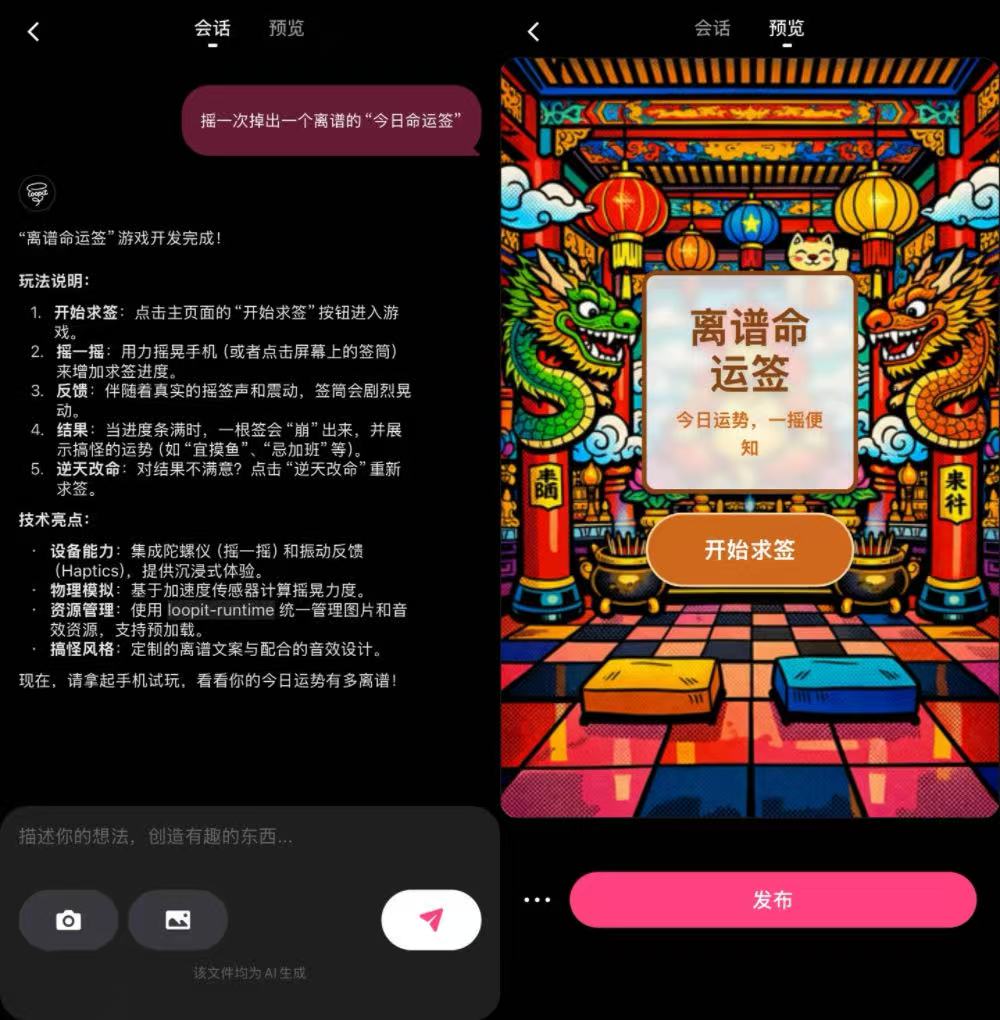Open the three-dot menu beside 发布
The height and width of the screenshot is (1020, 1000).
(537, 900)
